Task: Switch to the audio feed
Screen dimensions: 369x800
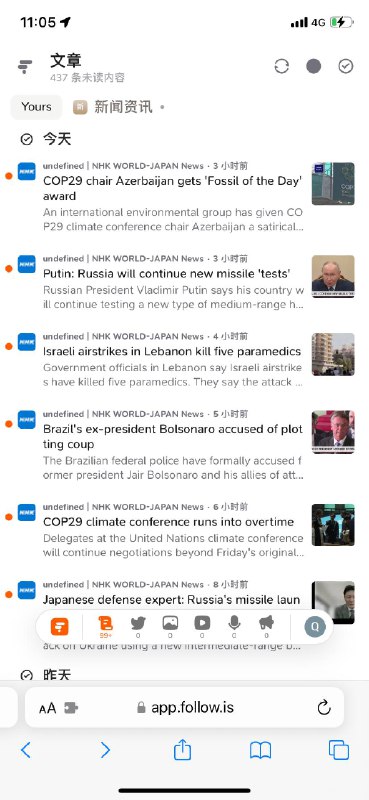Action: tap(234, 627)
